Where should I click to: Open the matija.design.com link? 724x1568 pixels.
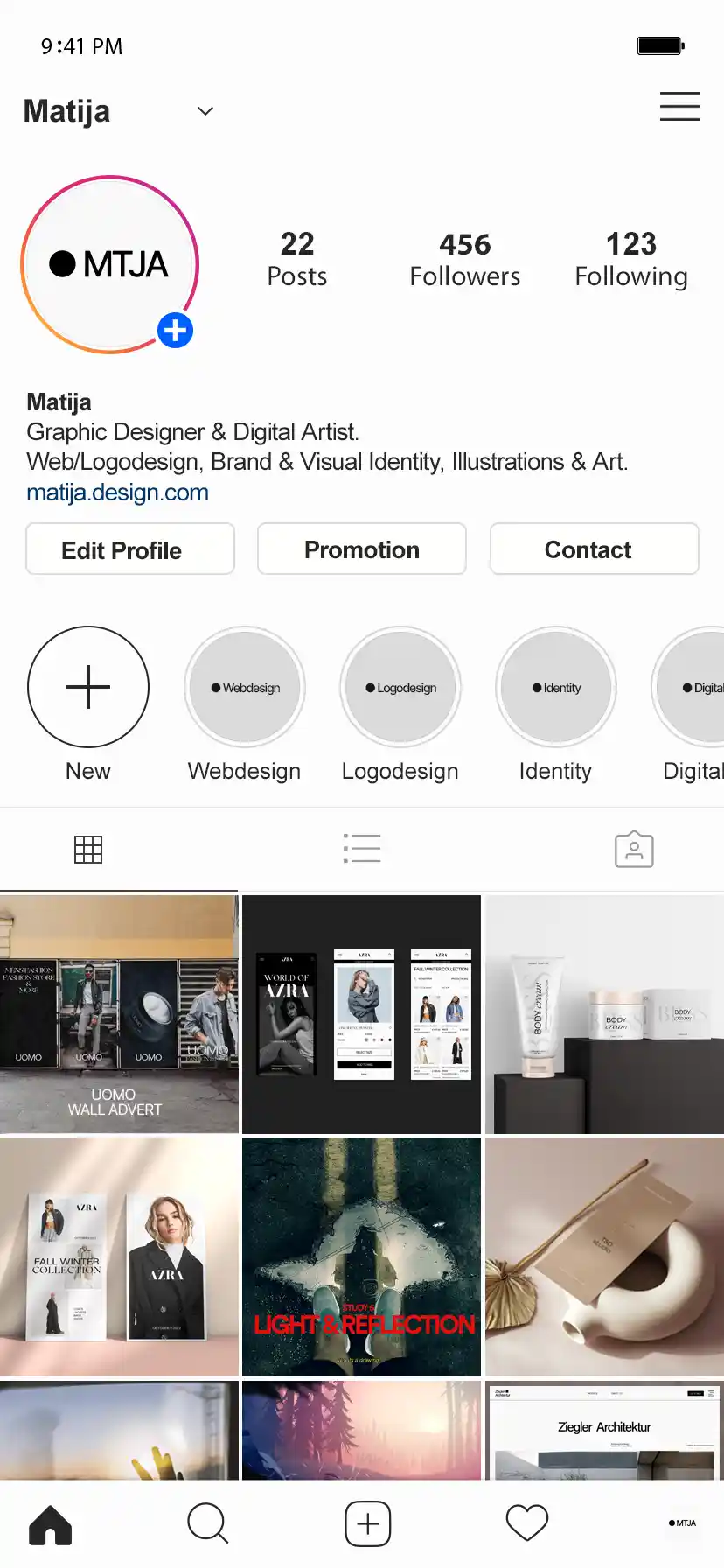[x=117, y=493]
